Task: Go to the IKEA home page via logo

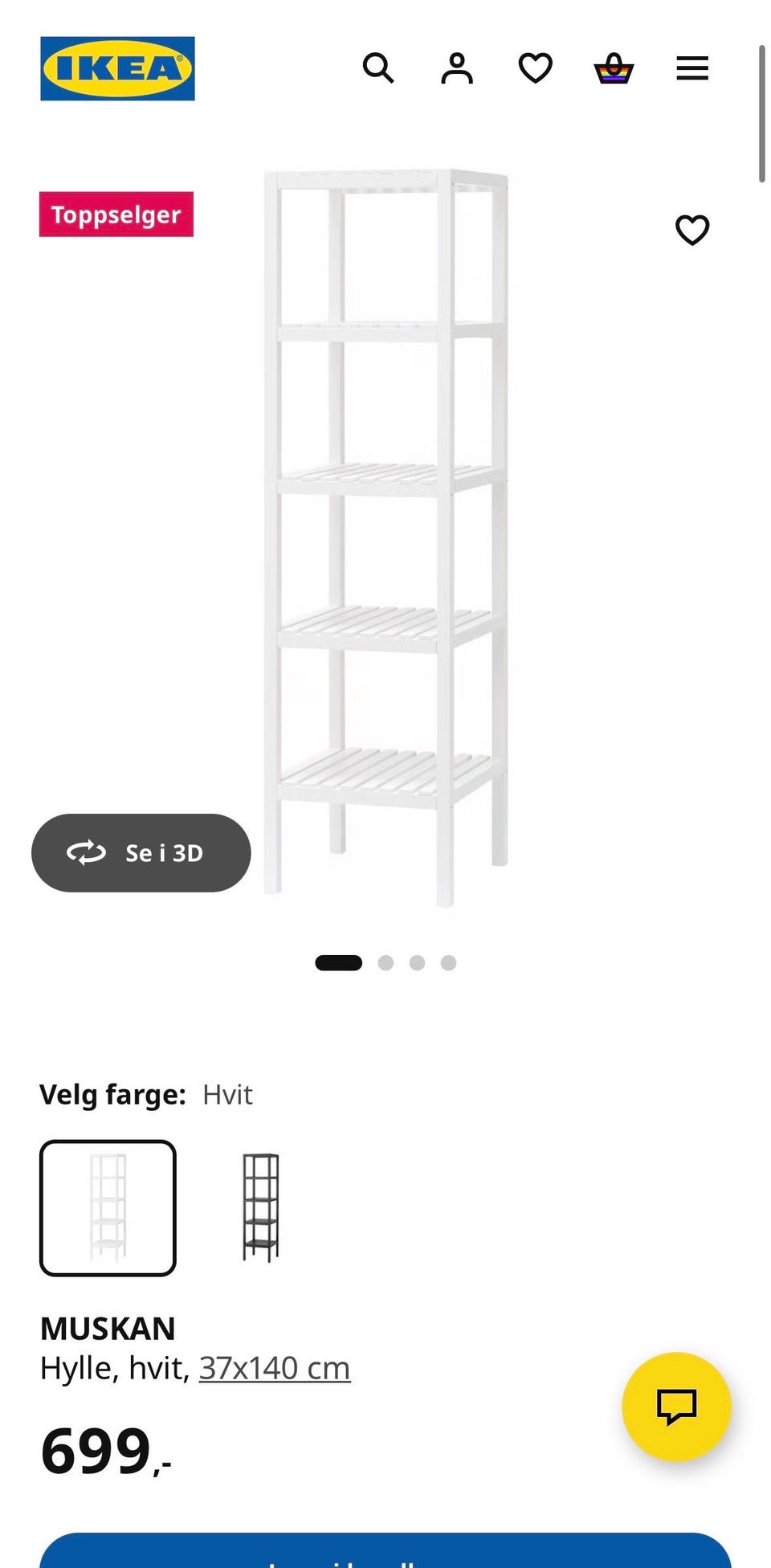Action: coord(117,68)
